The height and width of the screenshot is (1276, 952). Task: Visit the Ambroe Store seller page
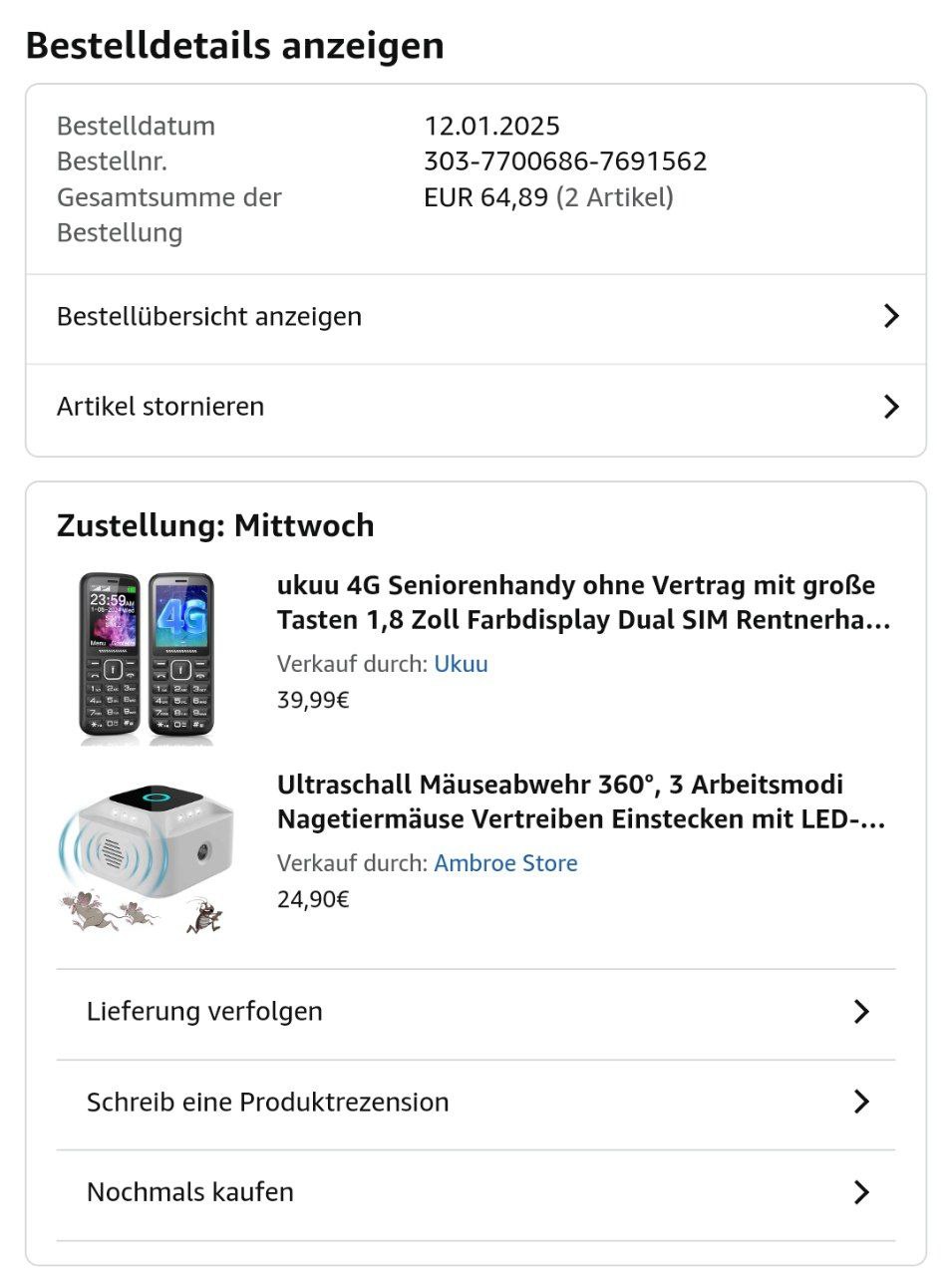(505, 863)
